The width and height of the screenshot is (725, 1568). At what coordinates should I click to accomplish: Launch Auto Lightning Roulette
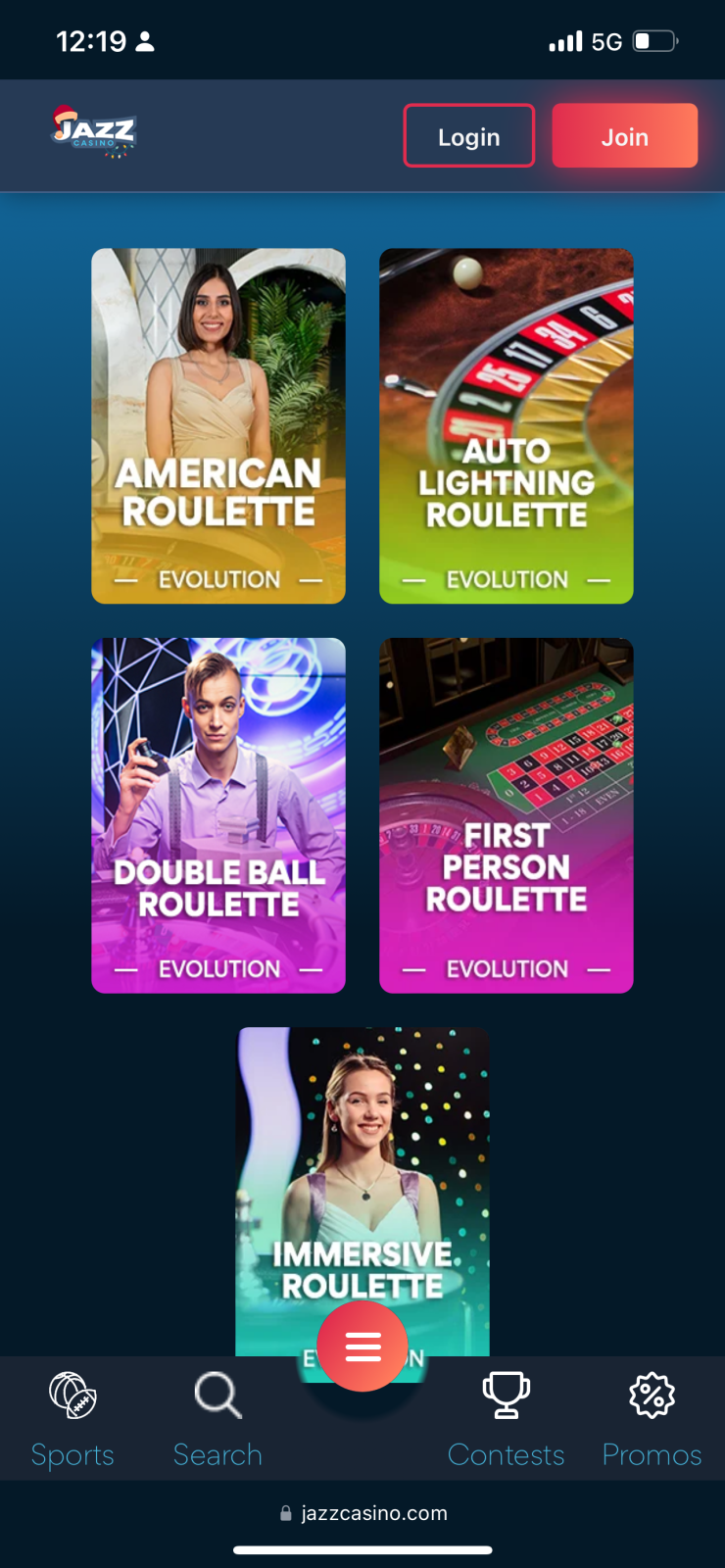click(x=506, y=425)
